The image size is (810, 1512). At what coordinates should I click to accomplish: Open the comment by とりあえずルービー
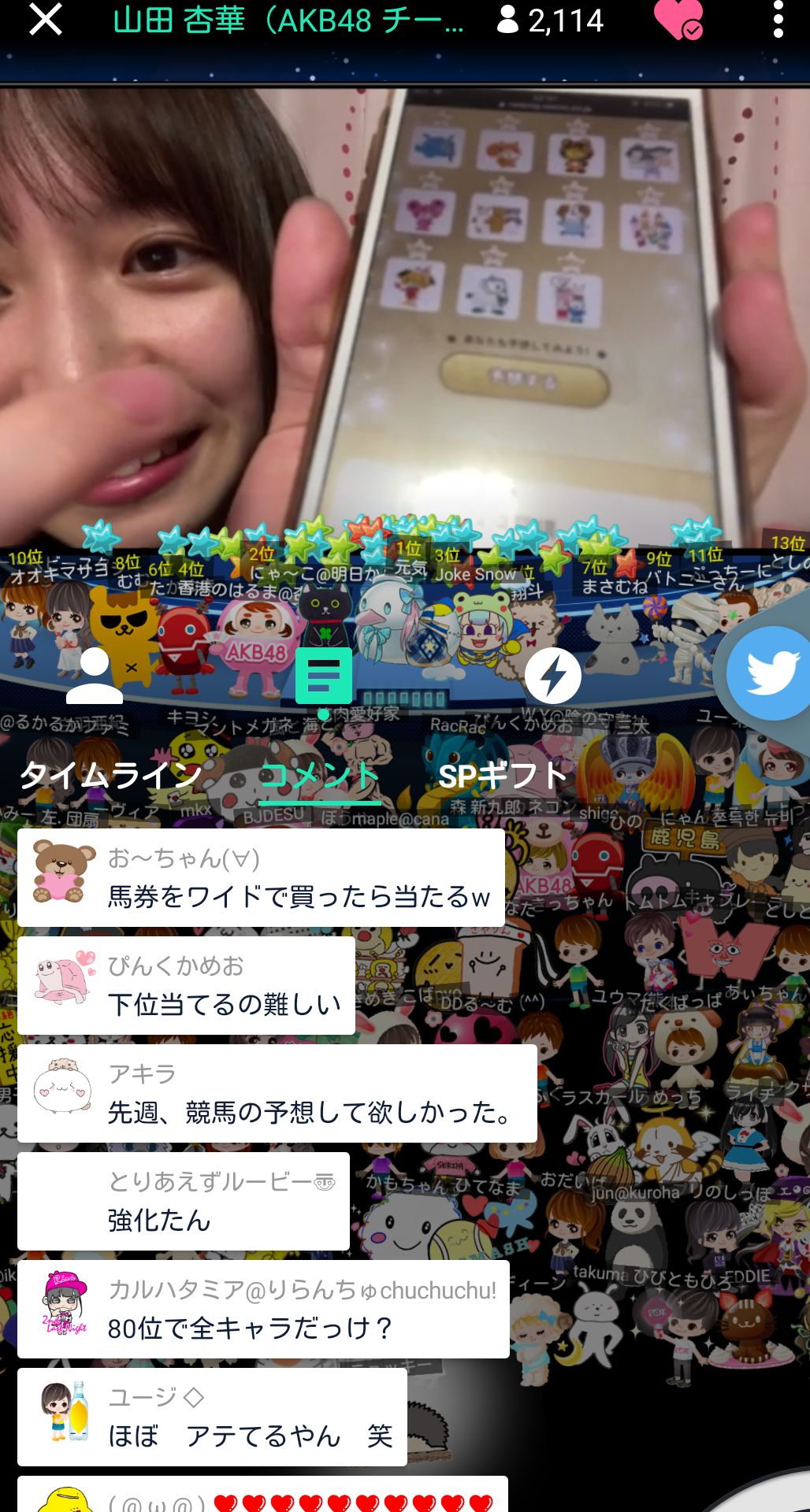click(184, 1201)
